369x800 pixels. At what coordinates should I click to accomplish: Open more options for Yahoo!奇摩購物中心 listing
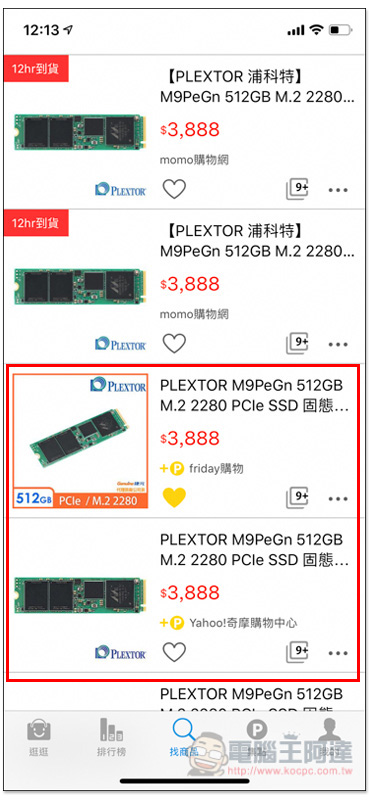click(338, 653)
